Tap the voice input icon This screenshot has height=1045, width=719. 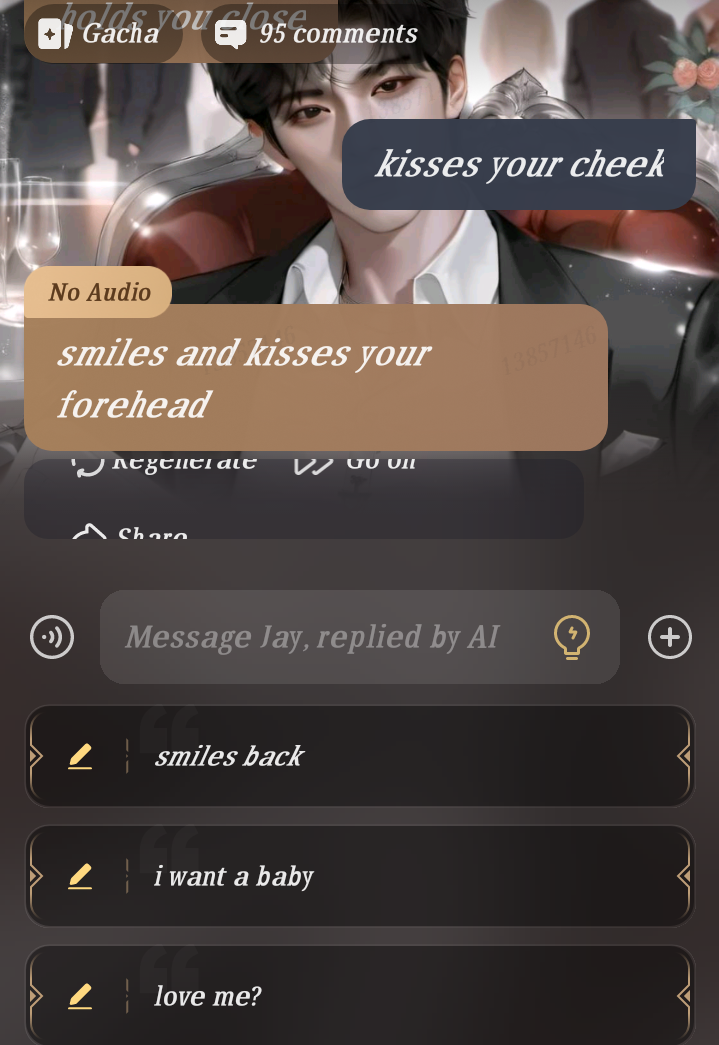point(52,637)
